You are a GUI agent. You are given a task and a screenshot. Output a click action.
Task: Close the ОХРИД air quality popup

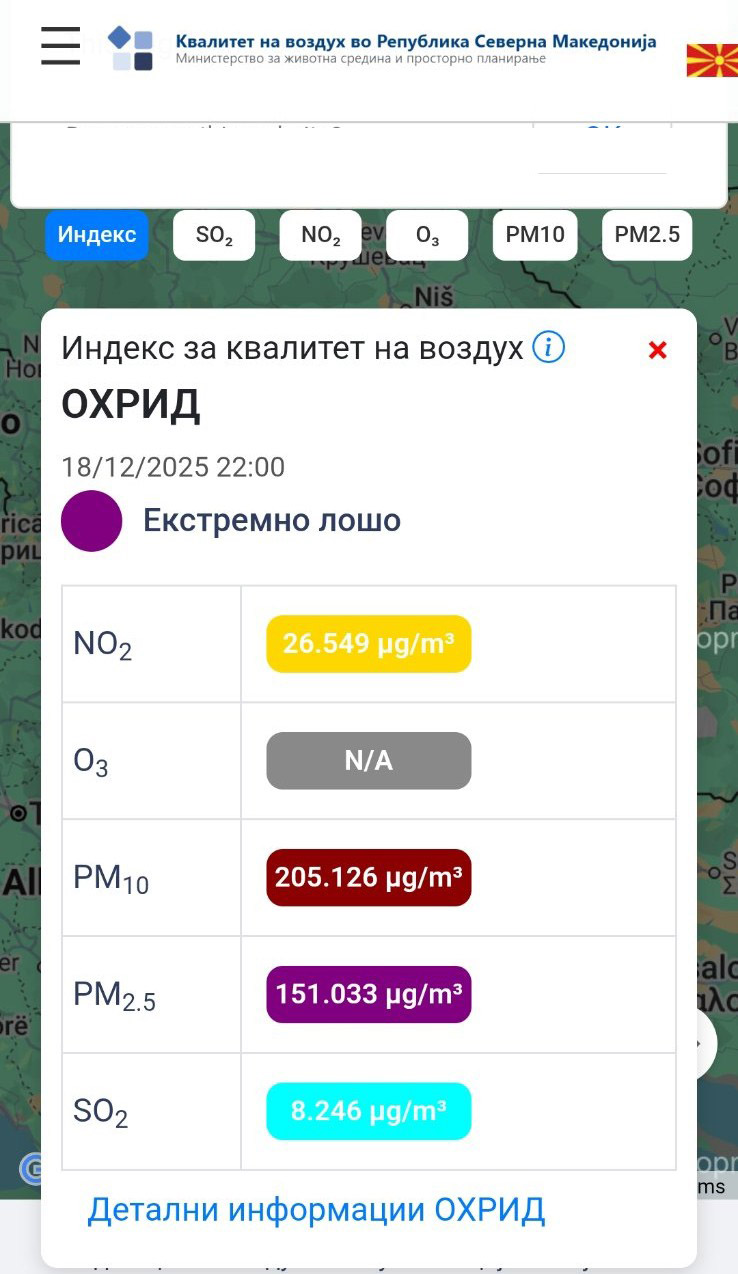coord(657,350)
